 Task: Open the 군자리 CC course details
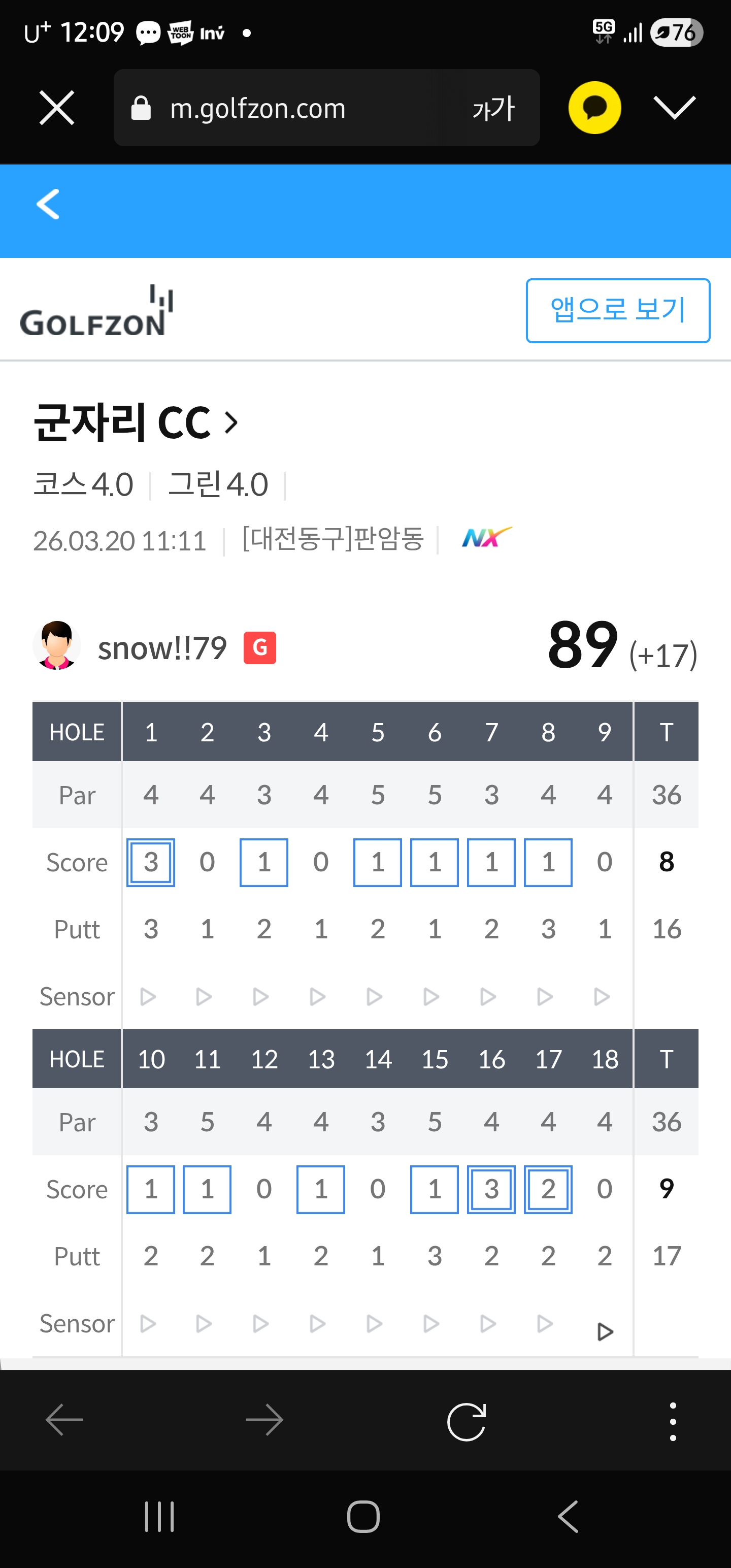136,422
